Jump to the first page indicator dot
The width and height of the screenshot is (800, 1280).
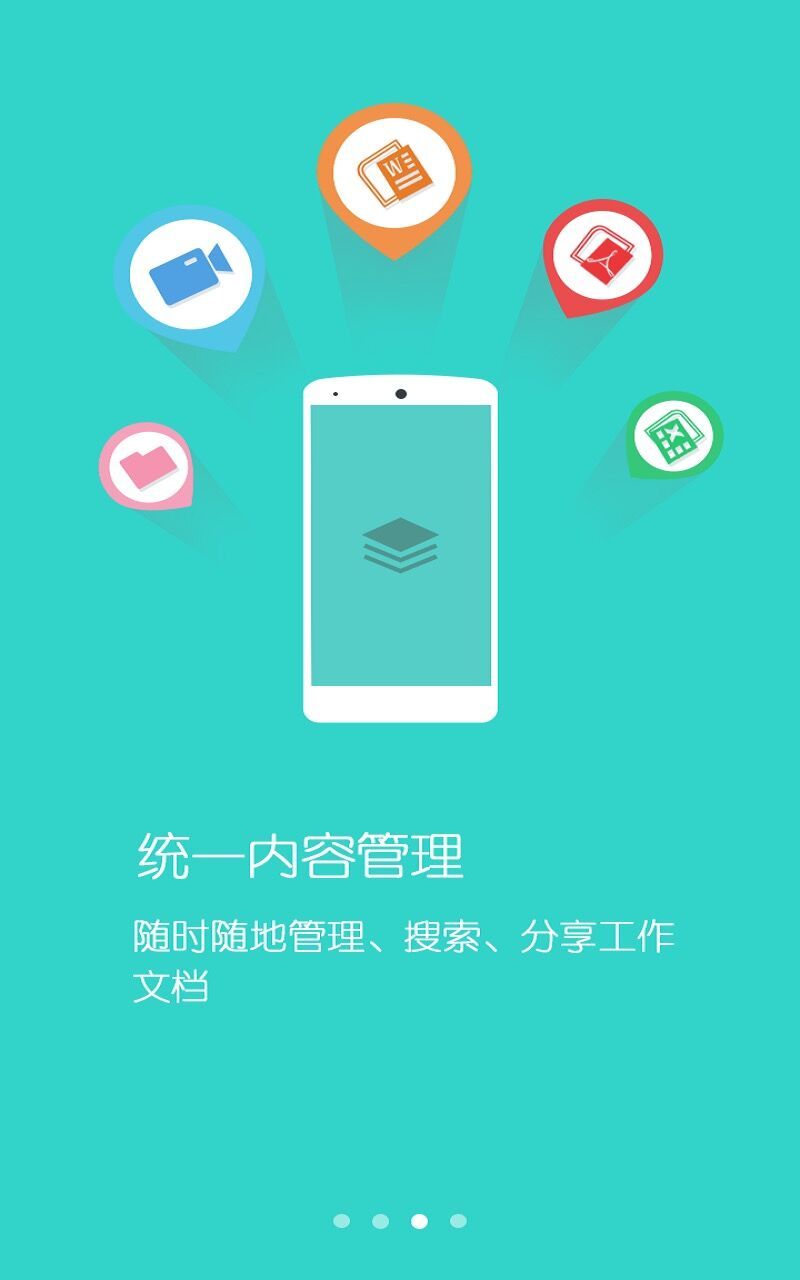(x=342, y=1221)
